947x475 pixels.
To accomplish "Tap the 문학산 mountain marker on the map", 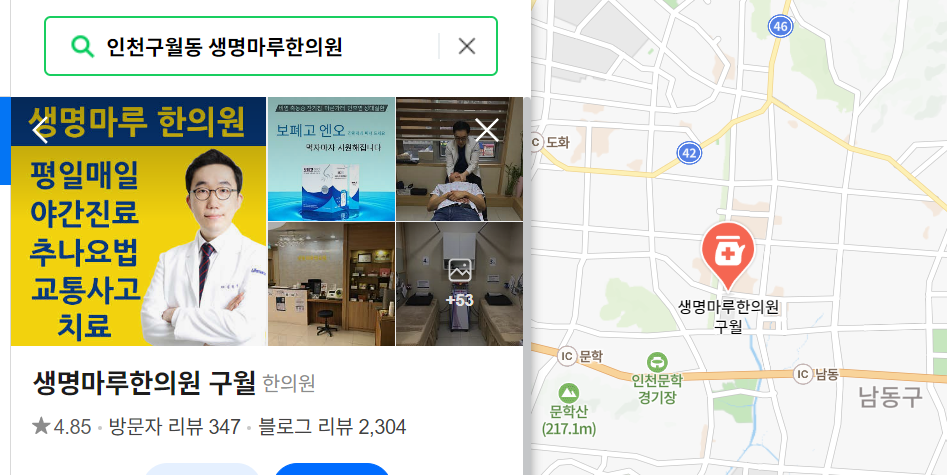I will [x=568, y=391].
